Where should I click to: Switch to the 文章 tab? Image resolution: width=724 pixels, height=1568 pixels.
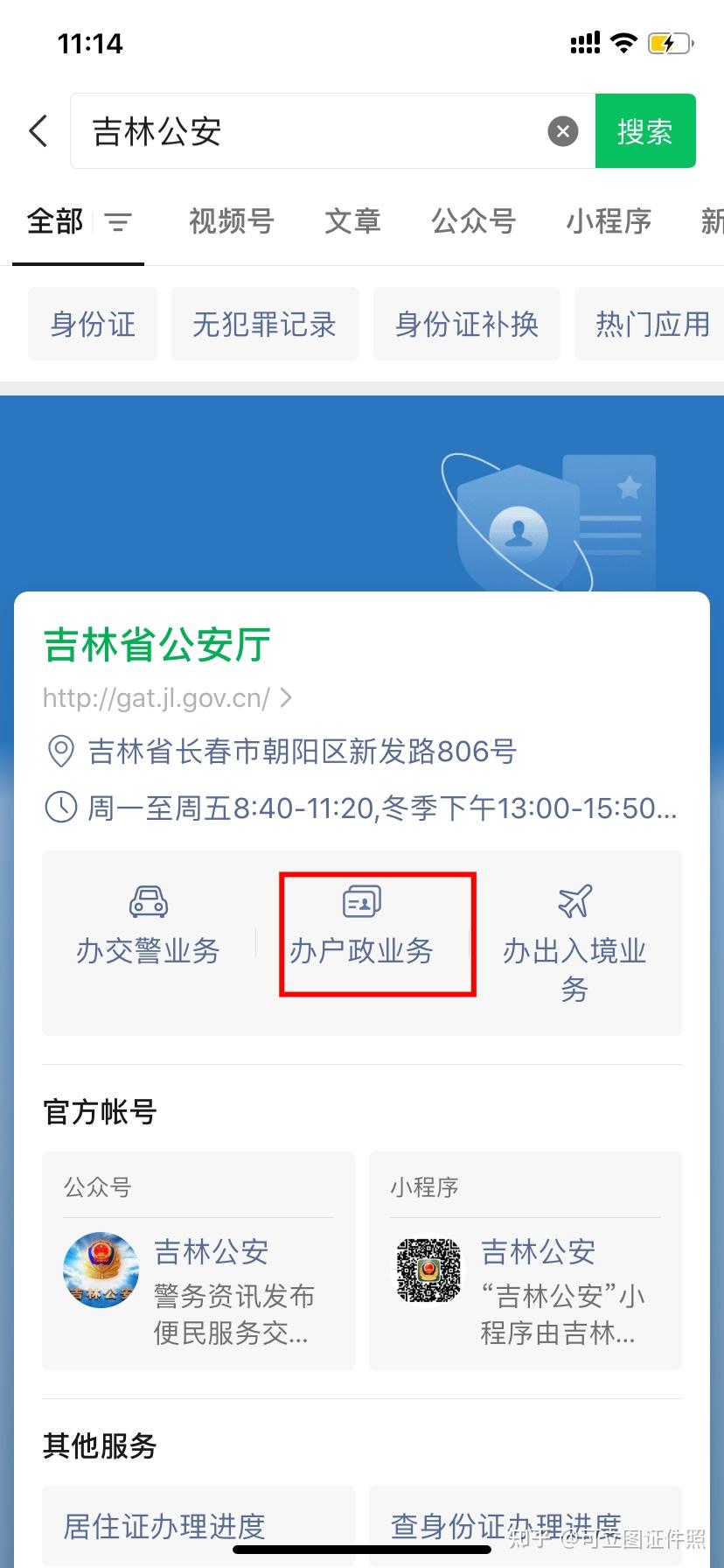pos(352,221)
